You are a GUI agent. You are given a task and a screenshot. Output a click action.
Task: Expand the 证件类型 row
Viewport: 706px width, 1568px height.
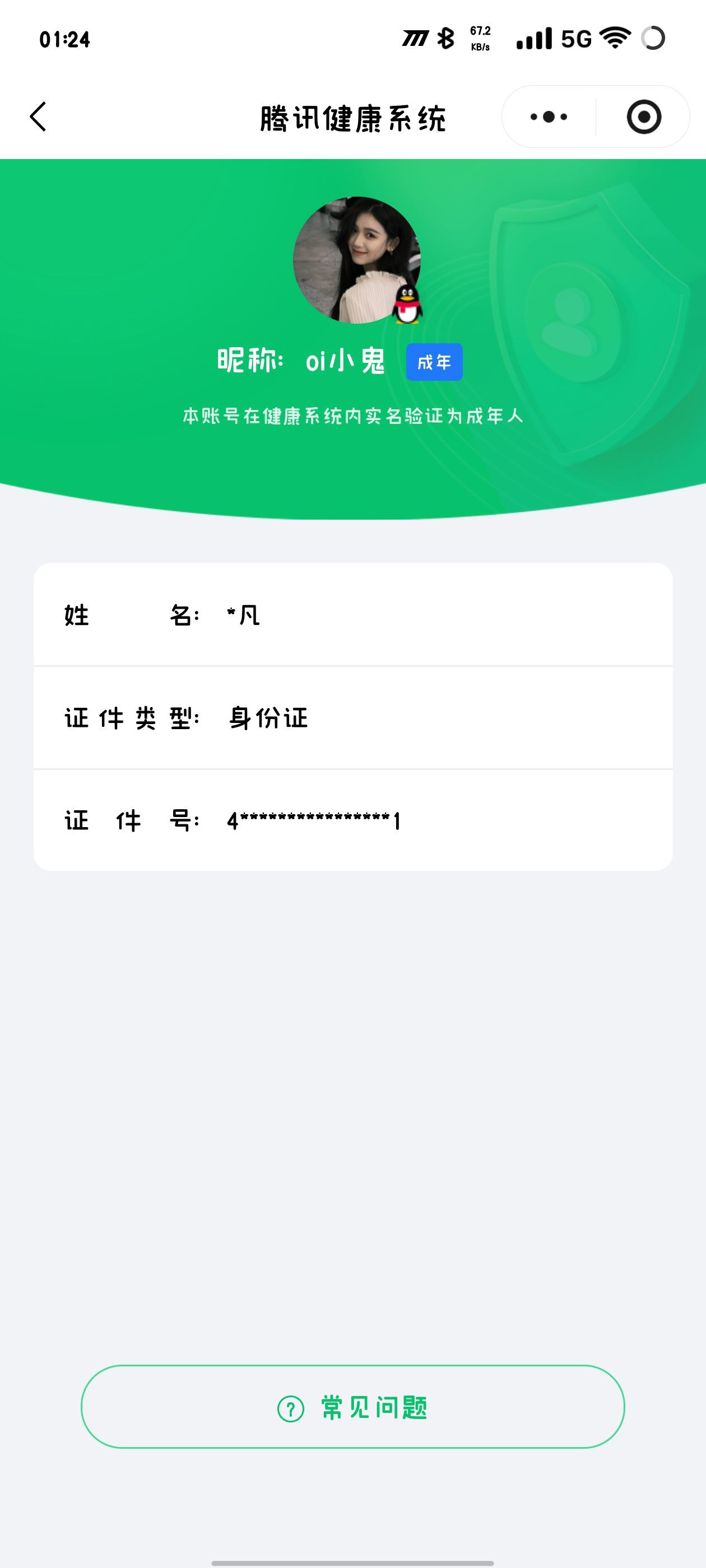click(354, 718)
